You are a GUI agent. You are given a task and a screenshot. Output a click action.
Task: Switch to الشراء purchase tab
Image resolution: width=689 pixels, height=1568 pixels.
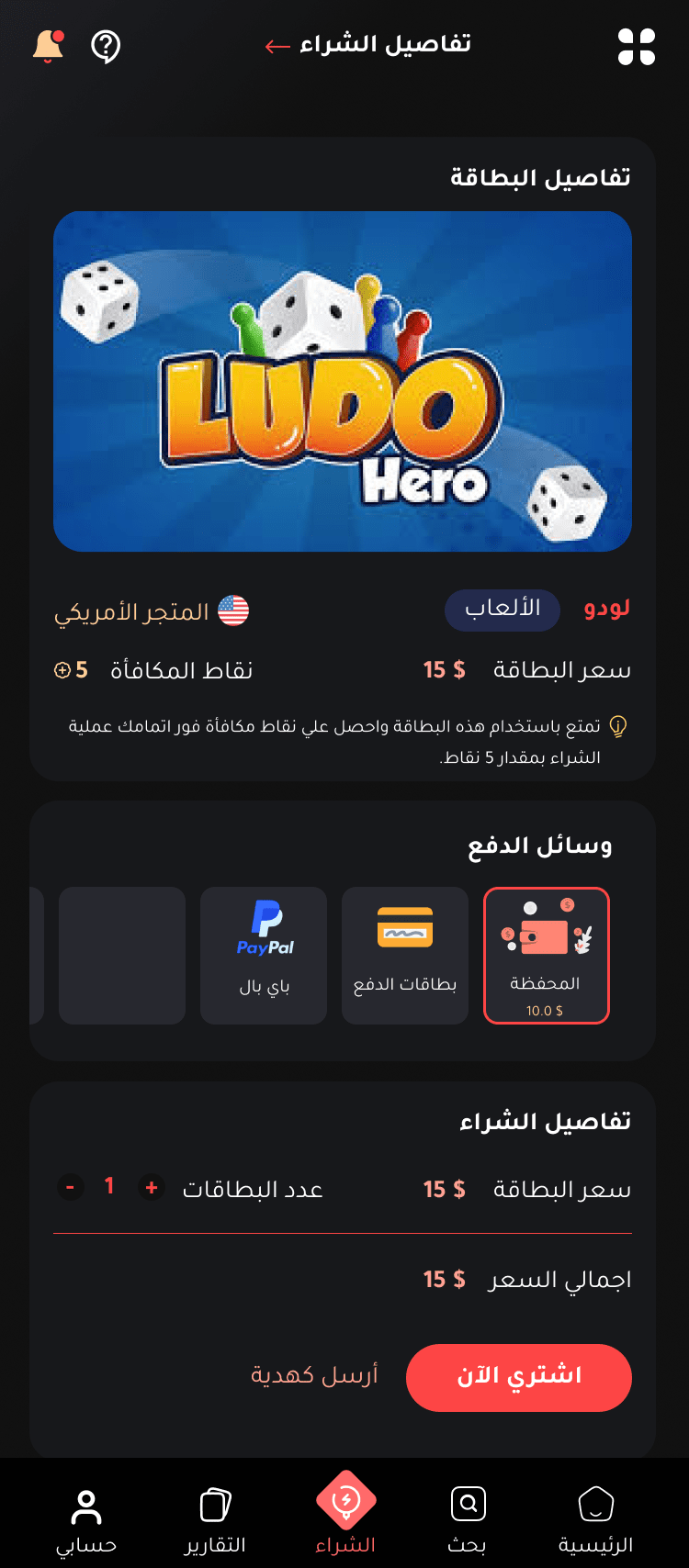(345, 1515)
